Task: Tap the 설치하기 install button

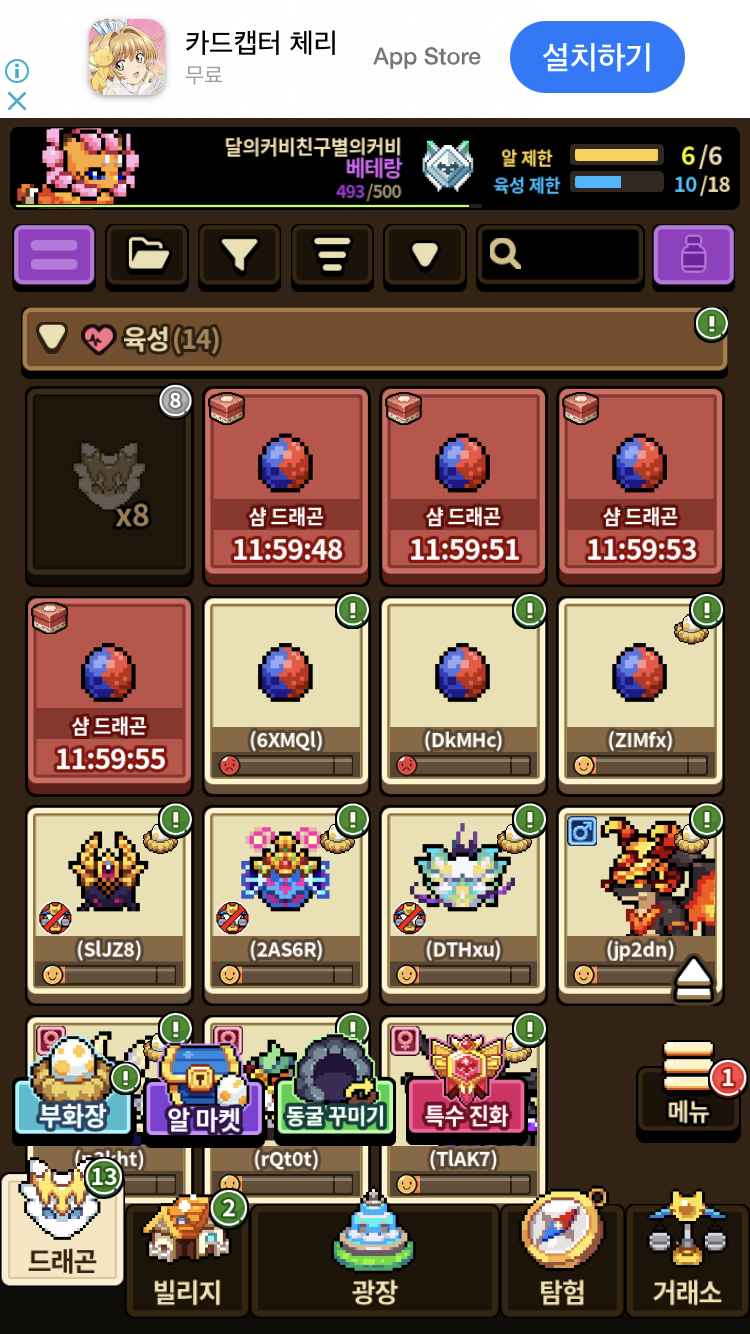Action: click(597, 57)
